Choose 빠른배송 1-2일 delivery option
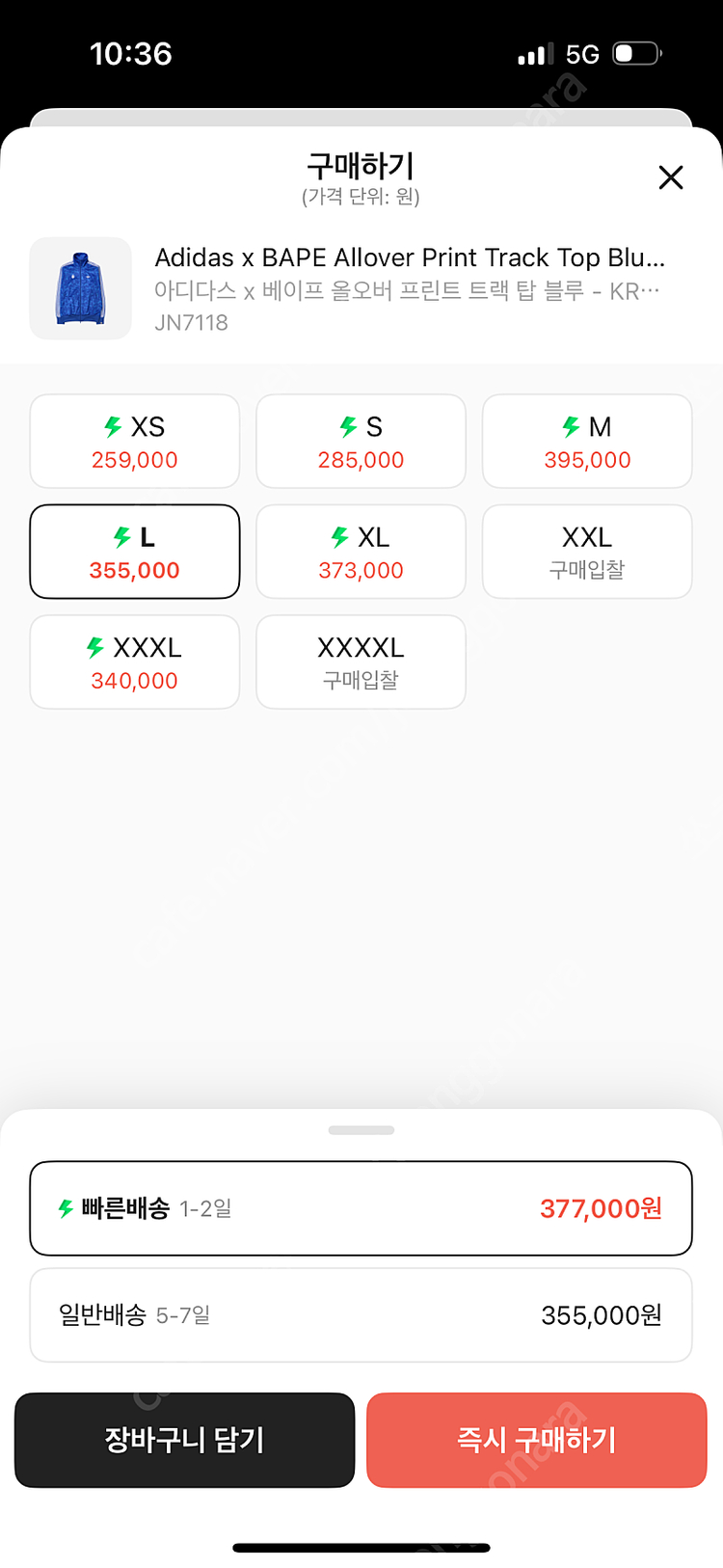723x1568 pixels. click(x=361, y=1208)
